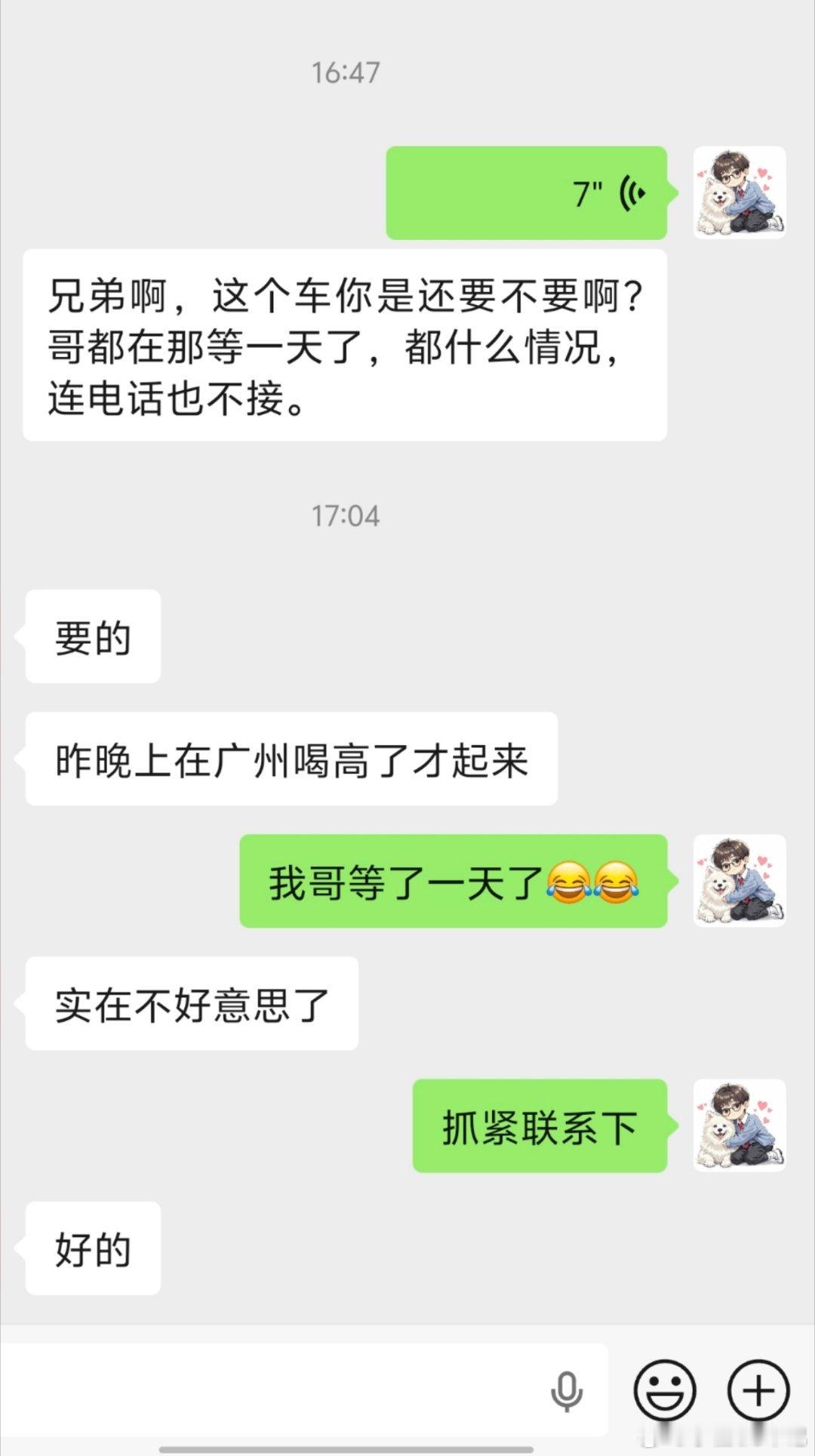
Task: Select the '要的' message bubble
Action: point(91,636)
